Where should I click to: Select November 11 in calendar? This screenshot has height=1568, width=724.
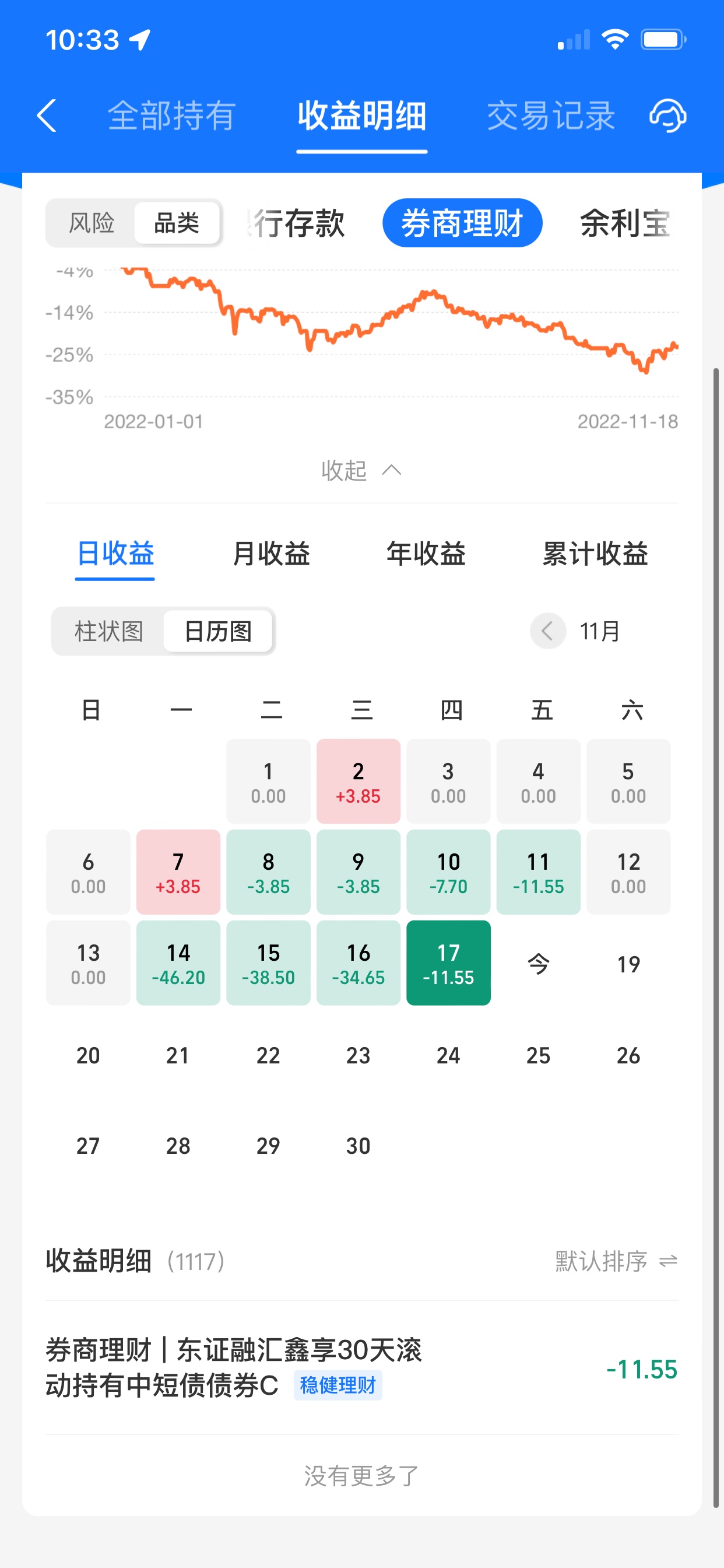point(538,872)
